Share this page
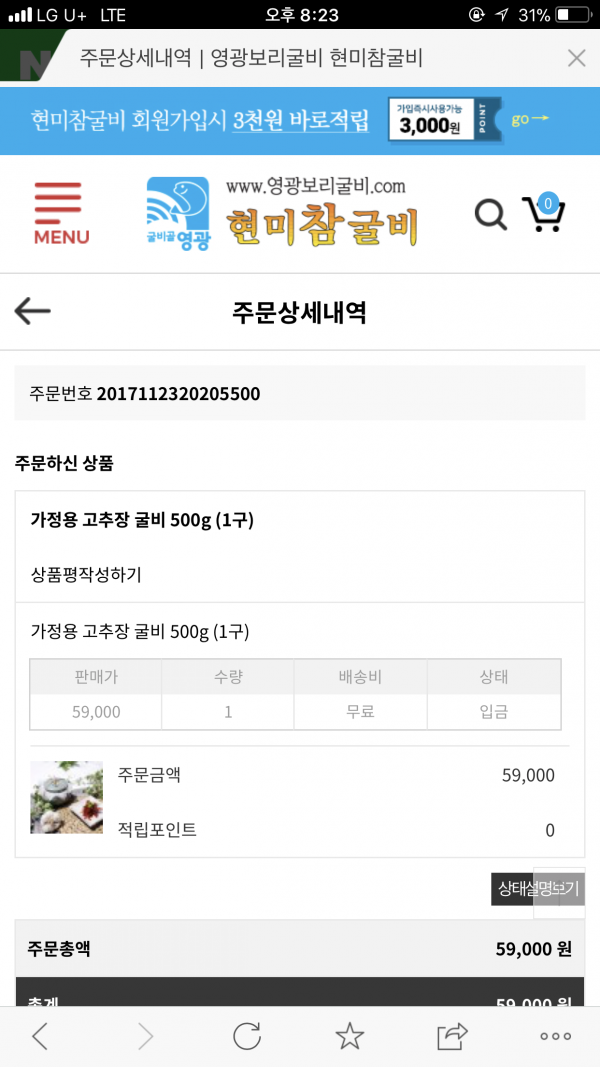The height and width of the screenshot is (1067, 600). [x=452, y=1036]
